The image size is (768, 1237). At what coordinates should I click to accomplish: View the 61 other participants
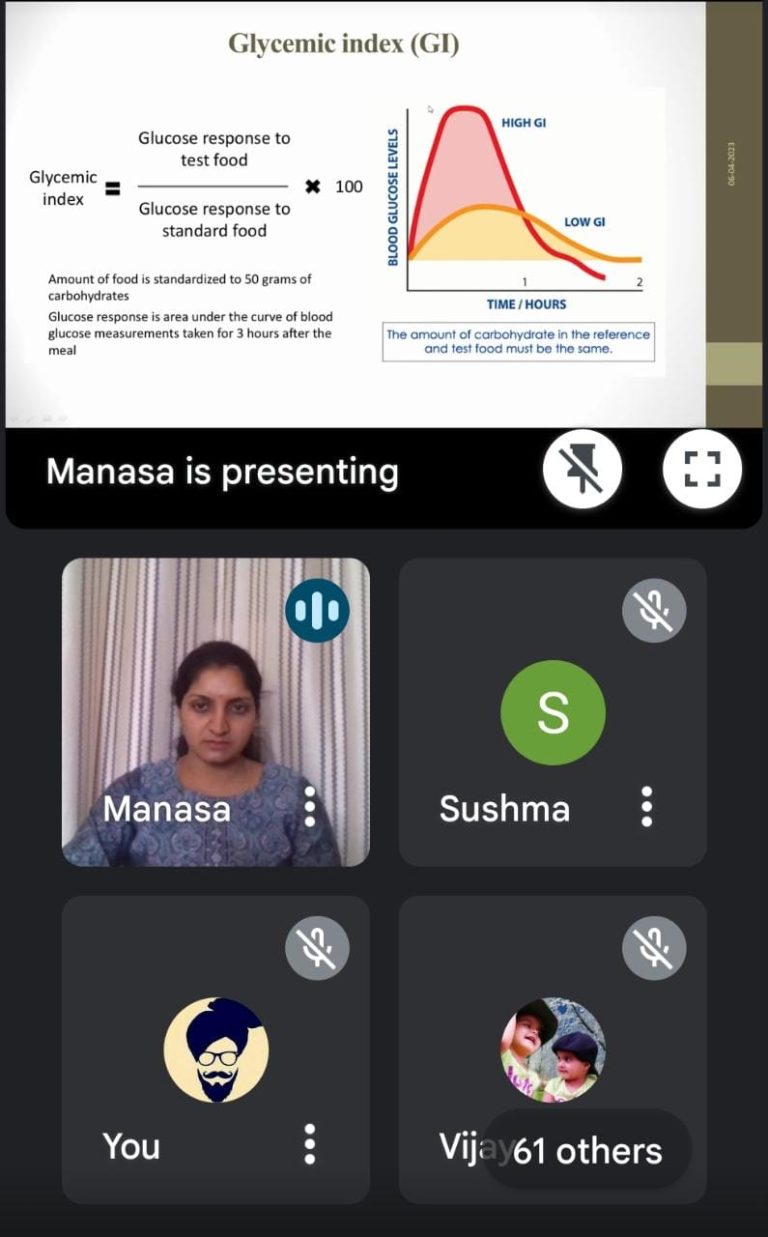(587, 1150)
